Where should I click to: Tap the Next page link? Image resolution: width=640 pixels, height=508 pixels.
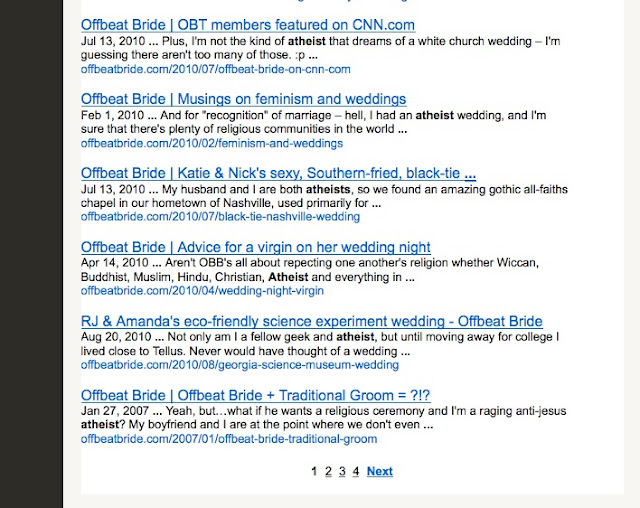[379, 471]
